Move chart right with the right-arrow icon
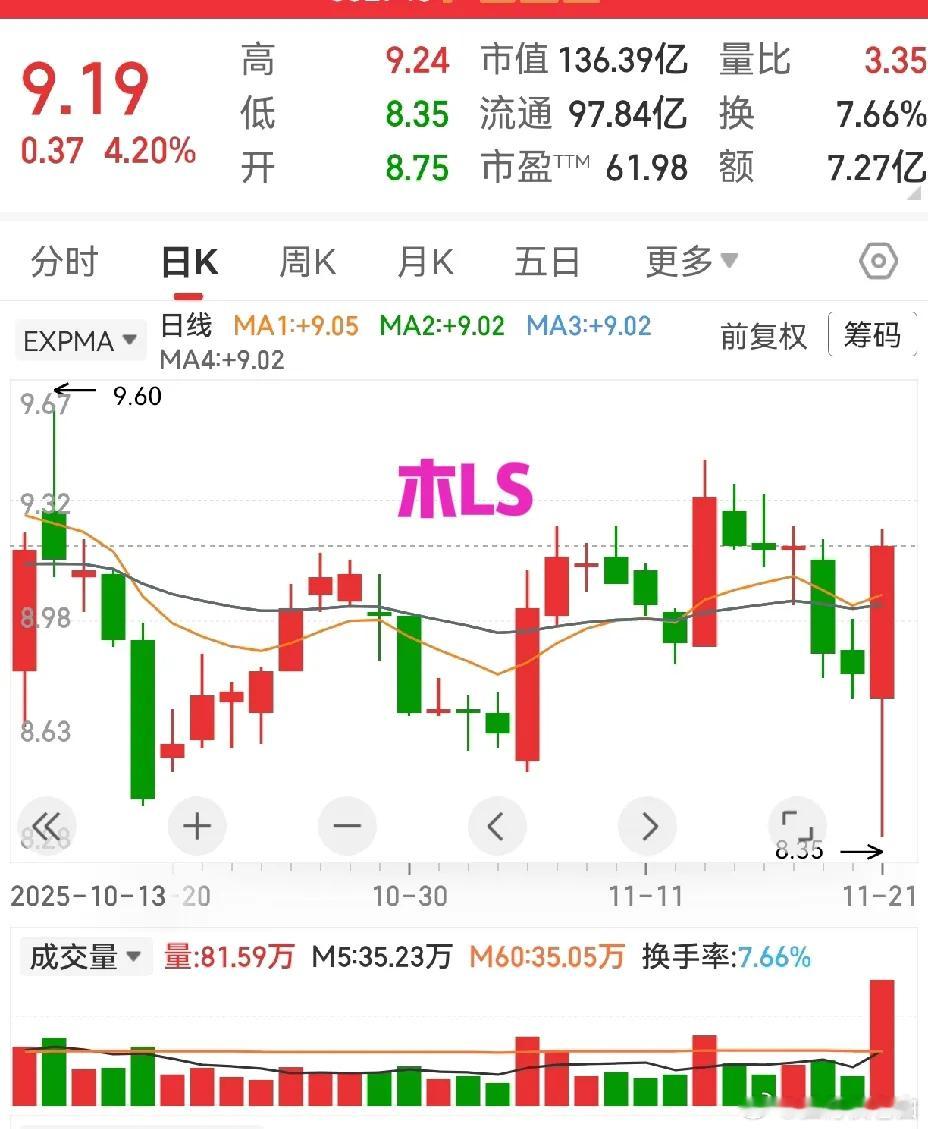The height and width of the screenshot is (1129, 928). coord(647,826)
